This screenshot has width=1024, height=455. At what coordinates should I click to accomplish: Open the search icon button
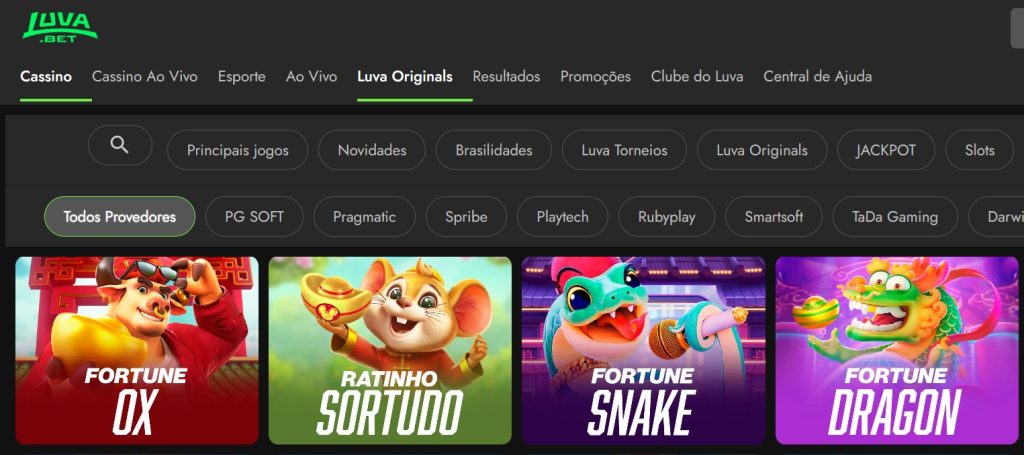(120, 146)
